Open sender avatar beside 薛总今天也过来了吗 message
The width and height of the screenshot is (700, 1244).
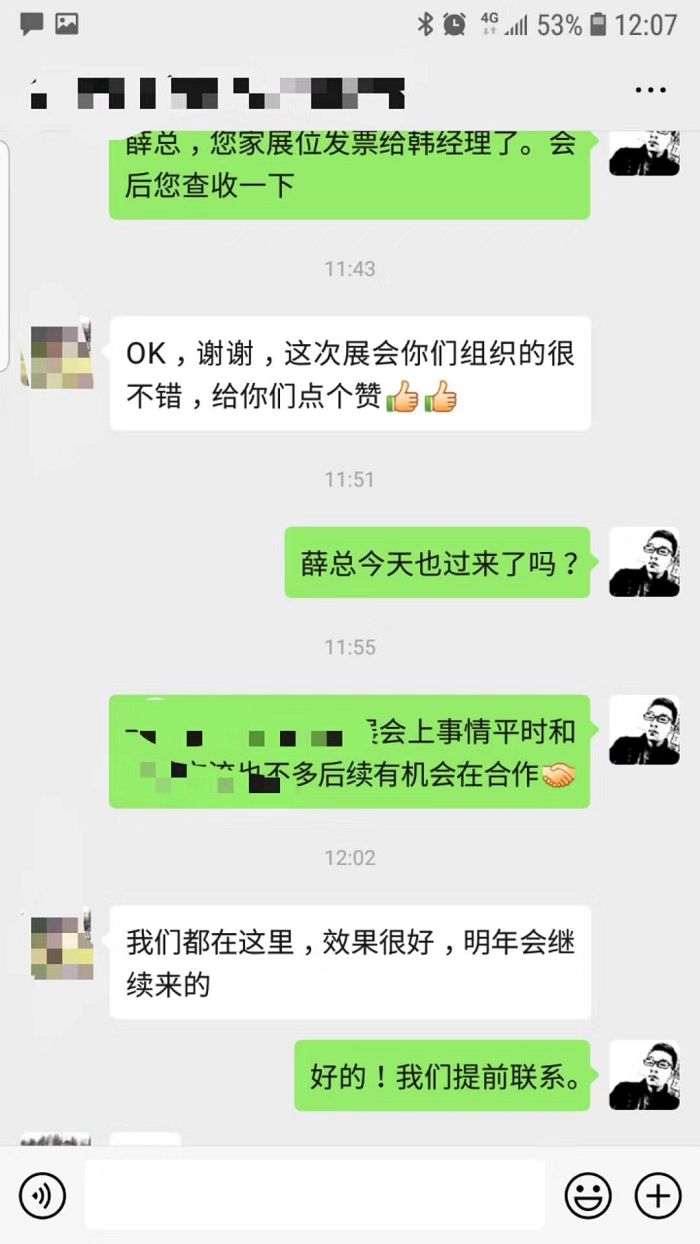pos(644,562)
